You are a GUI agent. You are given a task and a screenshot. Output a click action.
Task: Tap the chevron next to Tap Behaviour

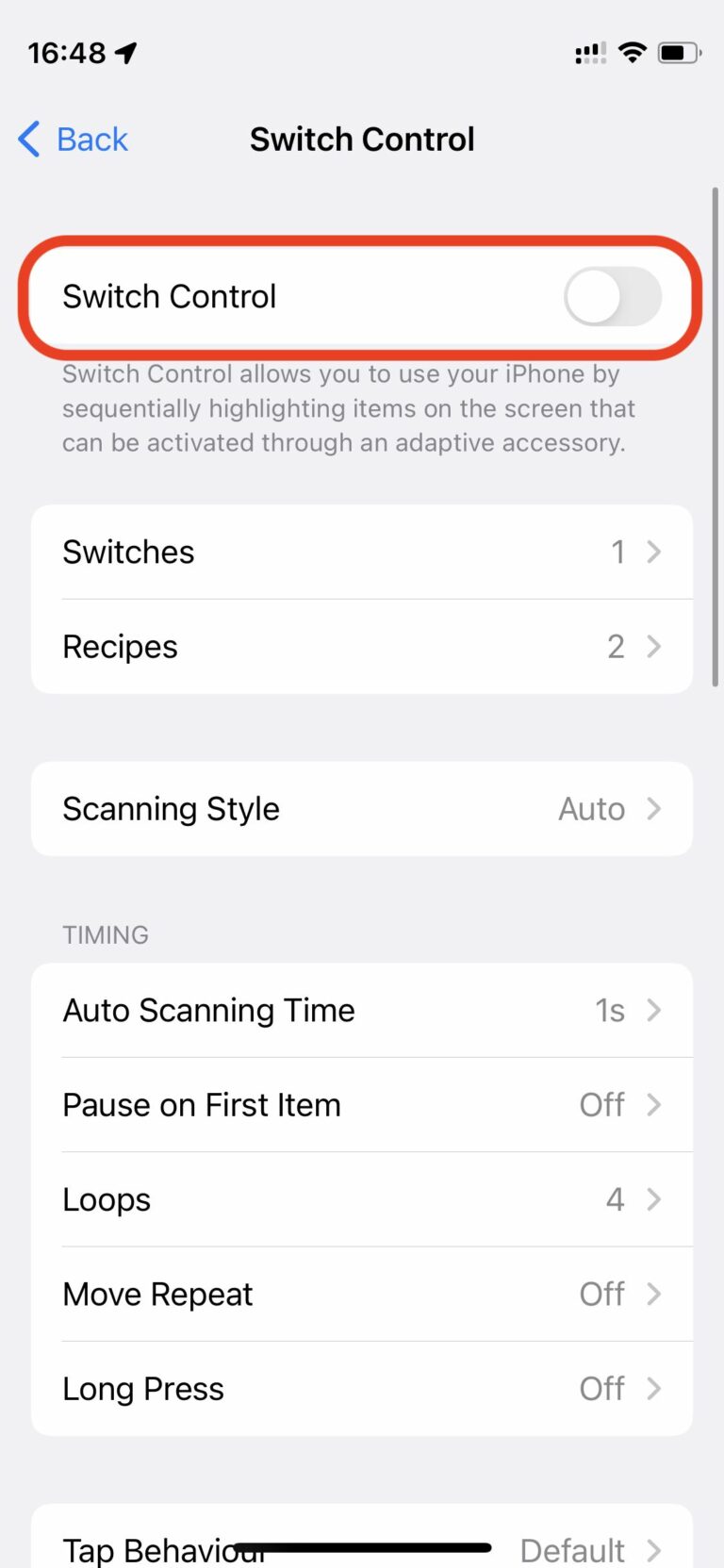[652, 1551]
